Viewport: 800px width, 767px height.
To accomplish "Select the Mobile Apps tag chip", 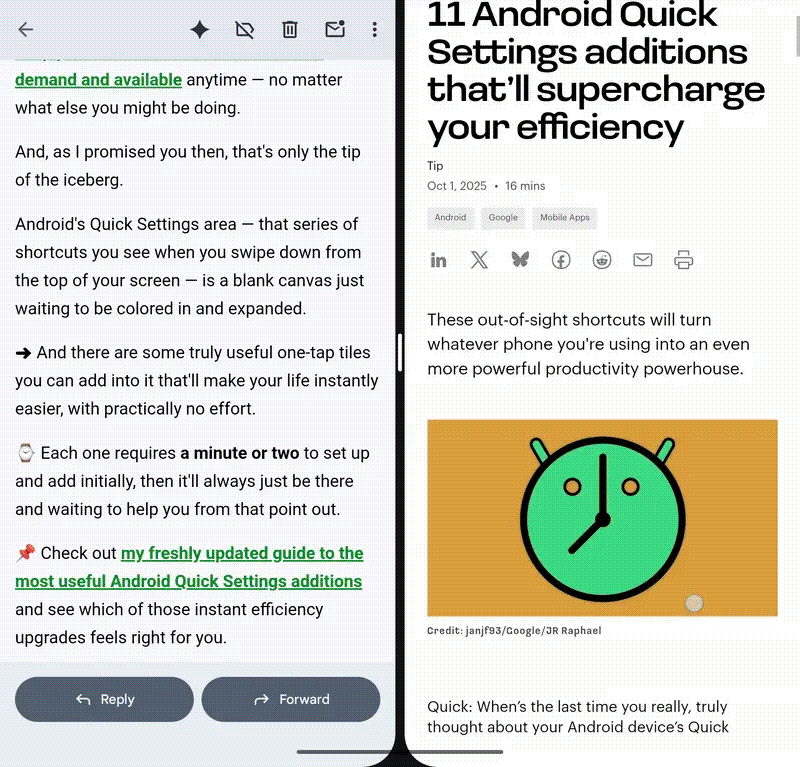I will point(565,217).
